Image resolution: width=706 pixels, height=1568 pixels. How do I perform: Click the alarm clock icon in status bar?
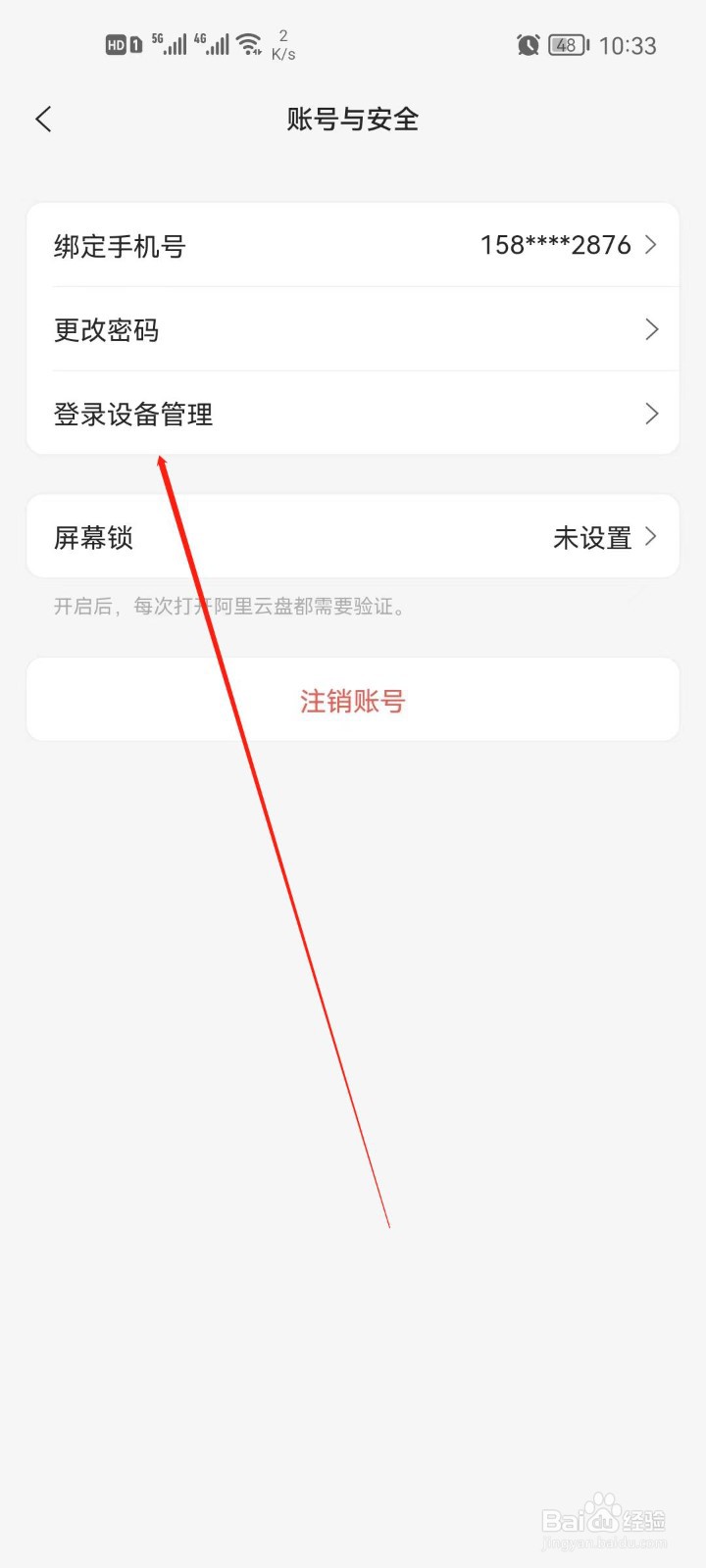pyautogui.click(x=528, y=44)
